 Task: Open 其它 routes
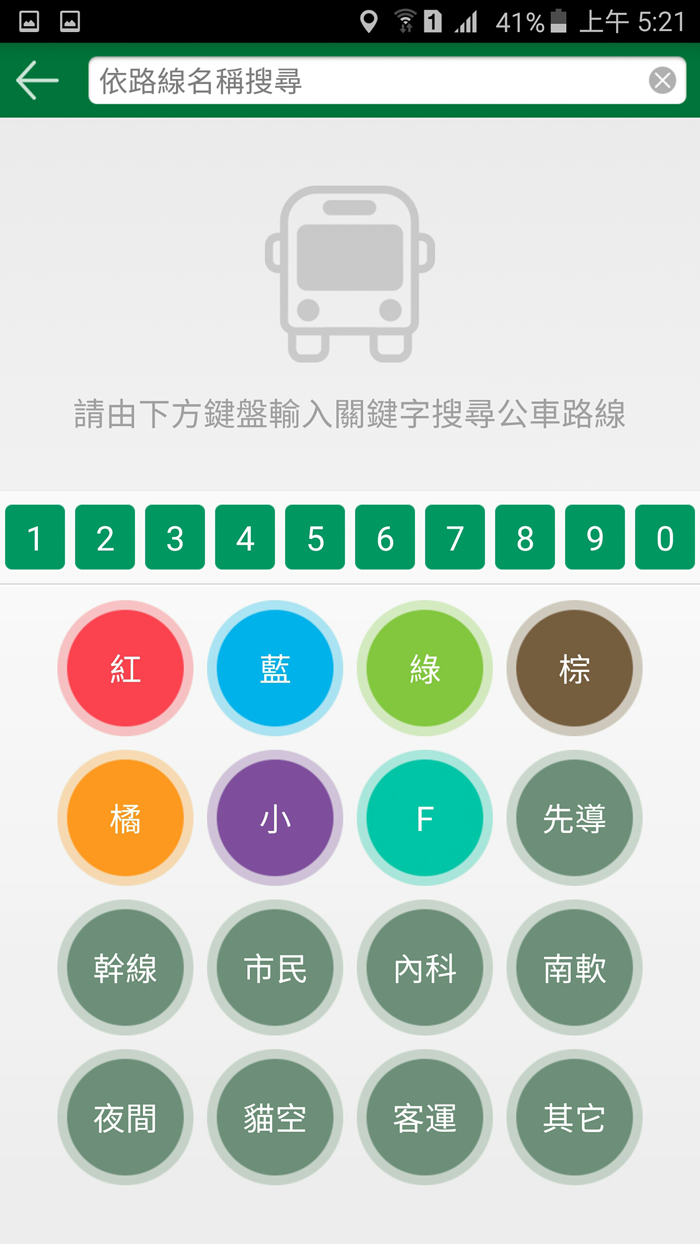[575, 1118]
